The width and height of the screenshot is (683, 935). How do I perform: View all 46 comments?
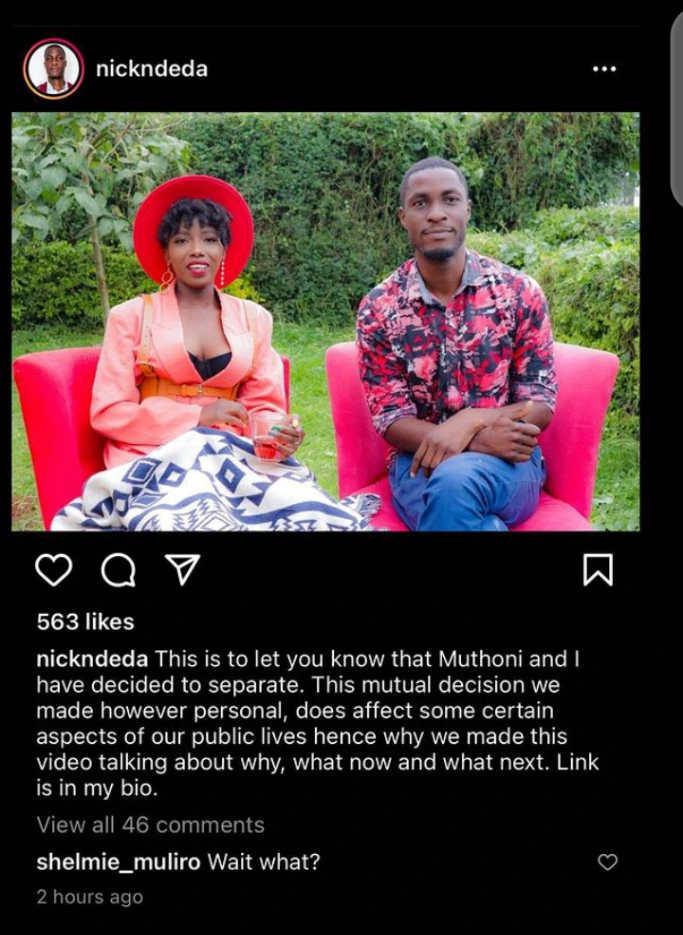(150, 825)
